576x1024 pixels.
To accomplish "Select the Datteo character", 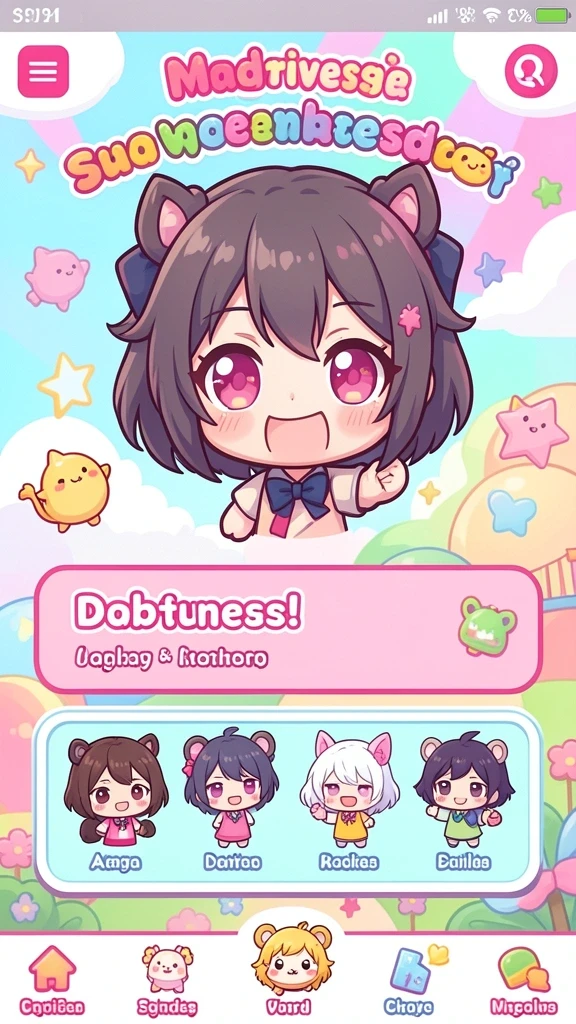I will coord(231,802).
